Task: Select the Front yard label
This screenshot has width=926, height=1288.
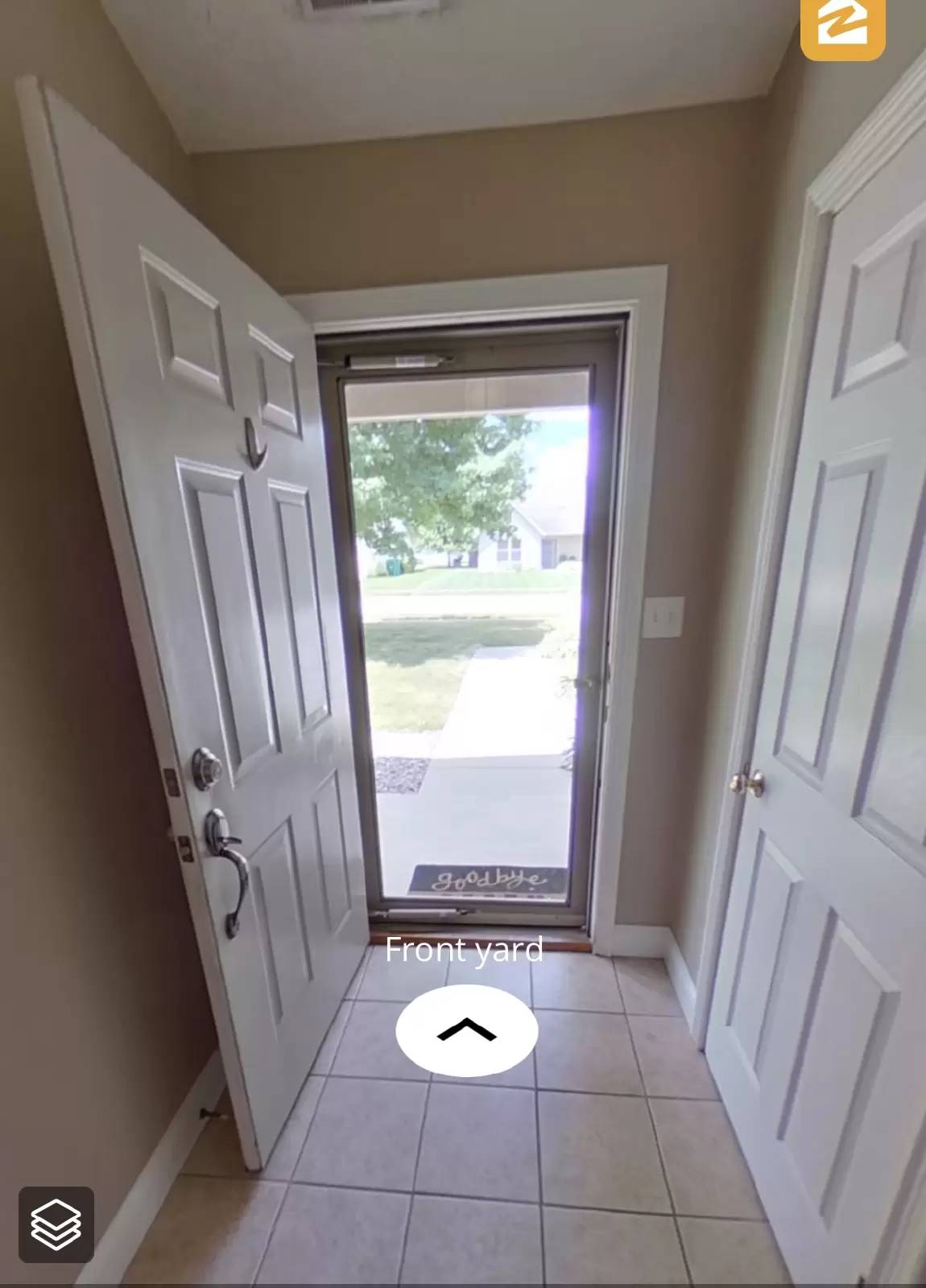Action: pyautogui.click(x=465, y=951)
